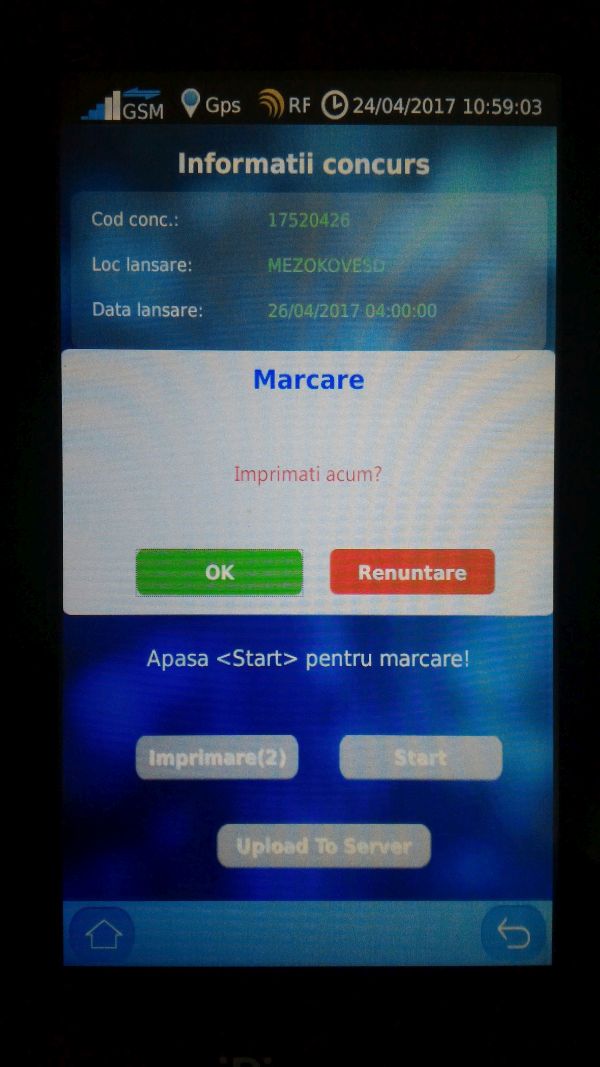Select Upload To Server
The width and height of the screenshot is (600, 1067).
(324, 845)
